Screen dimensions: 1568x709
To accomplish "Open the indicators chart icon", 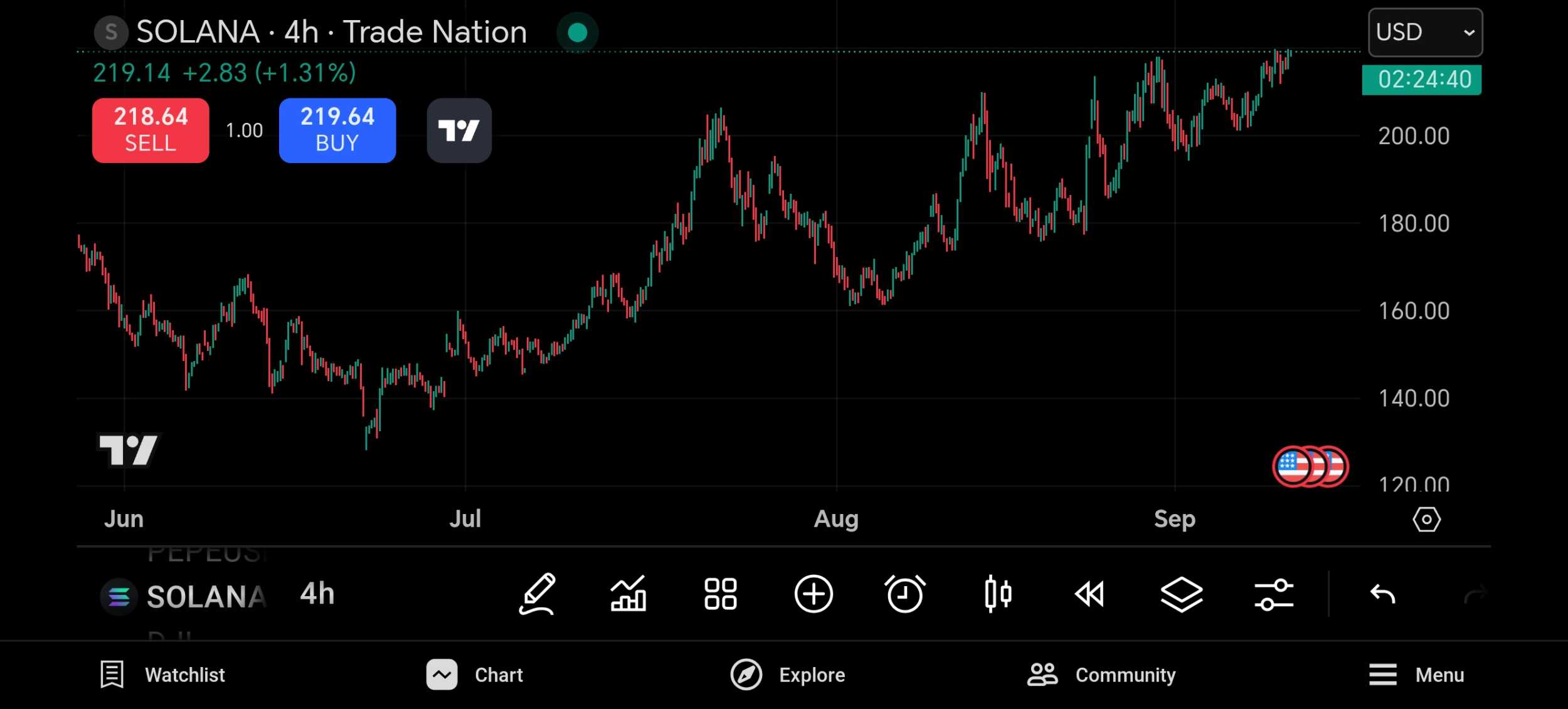I will pyautogui.click(x=628, y=594).
